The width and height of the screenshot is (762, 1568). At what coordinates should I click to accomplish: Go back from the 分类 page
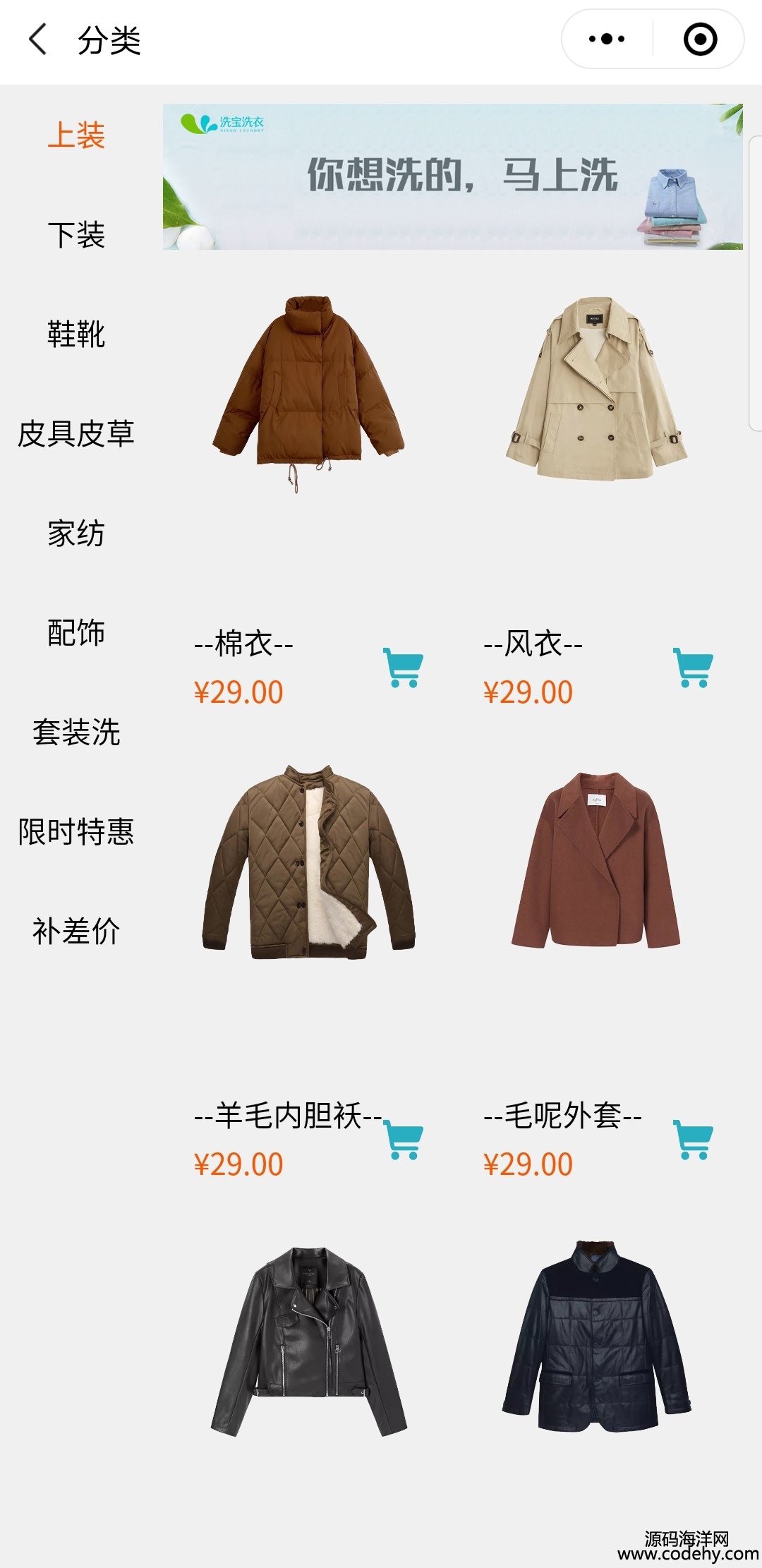pyautogui.click(x=38, y=39)
